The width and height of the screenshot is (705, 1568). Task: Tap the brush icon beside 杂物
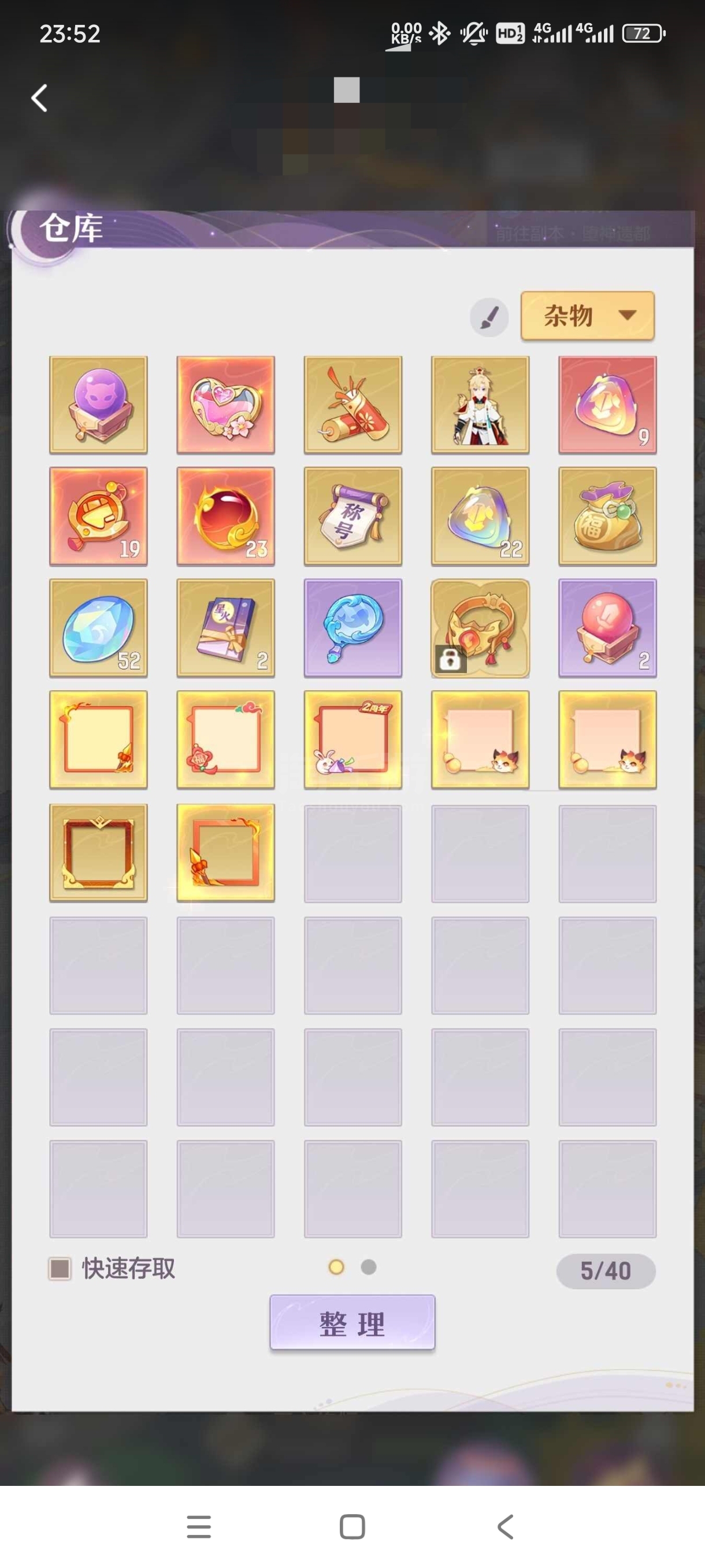pos(489,316)
